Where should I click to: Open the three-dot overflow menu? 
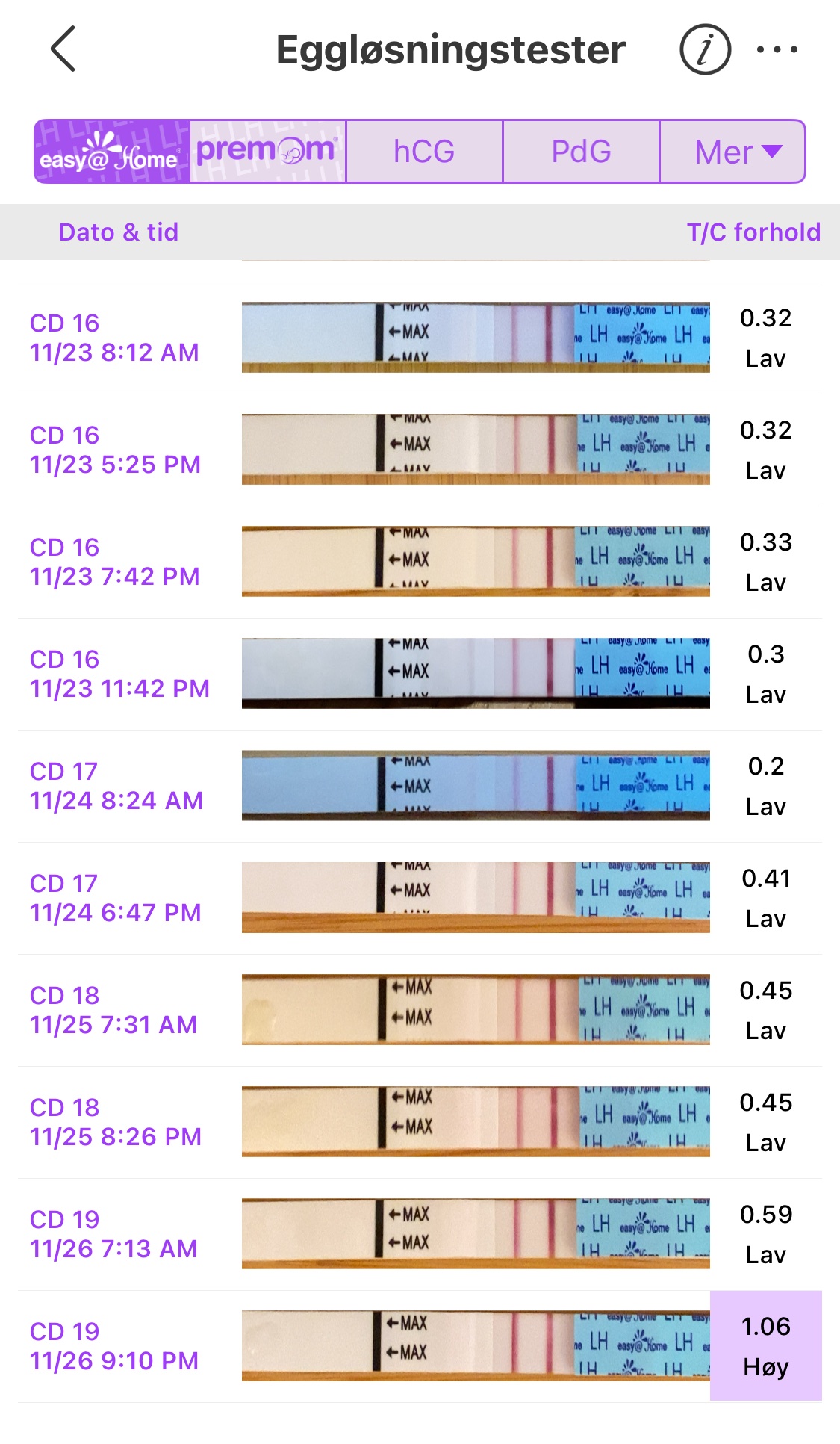pyautogui.click(x=777, y=49)
